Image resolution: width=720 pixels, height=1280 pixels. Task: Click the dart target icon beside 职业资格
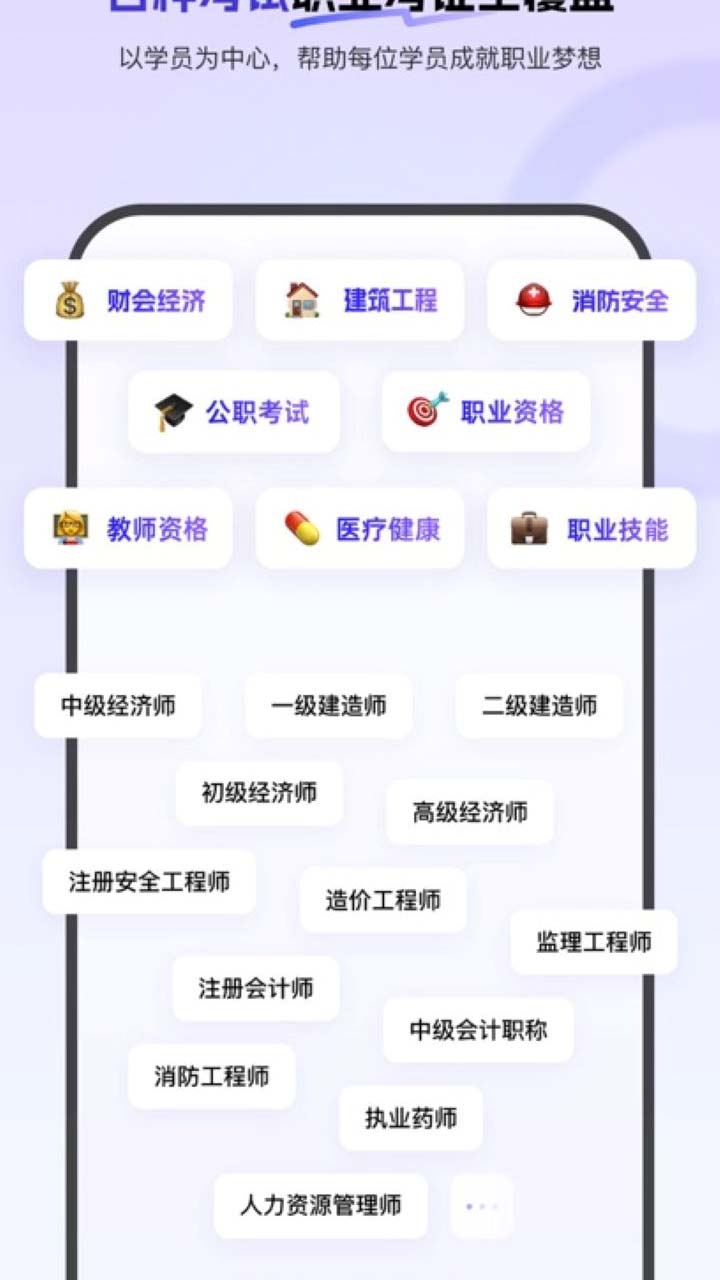point(424,410)
